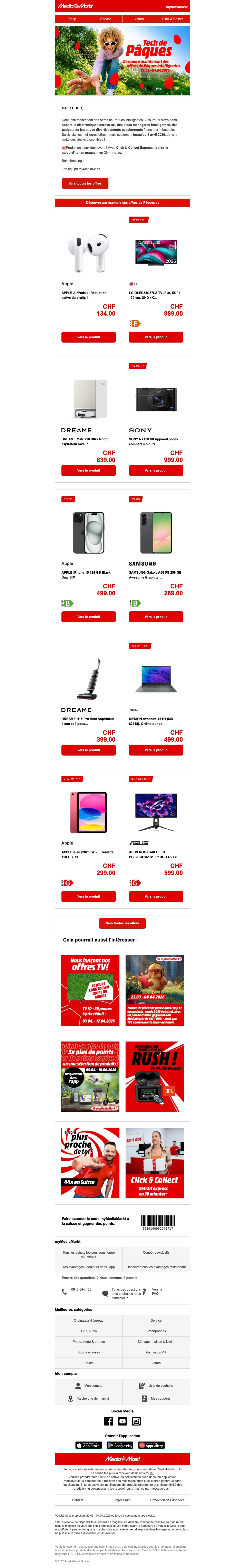The image size is (245, 1568).
Task: Tap the top 'Vers toutes les offres' button
Action: (x=85, y=183)
